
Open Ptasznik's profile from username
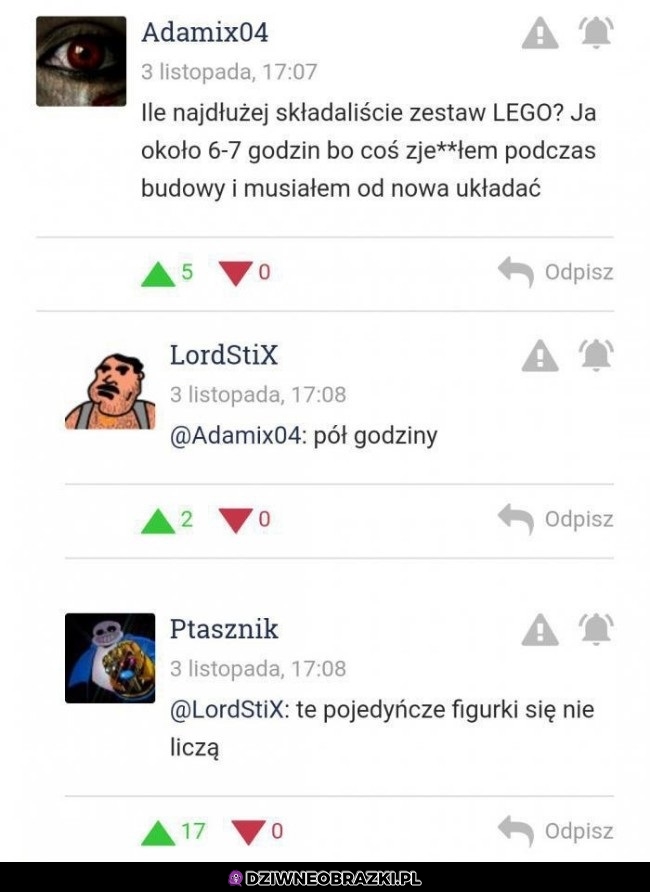tap(224, 629)
